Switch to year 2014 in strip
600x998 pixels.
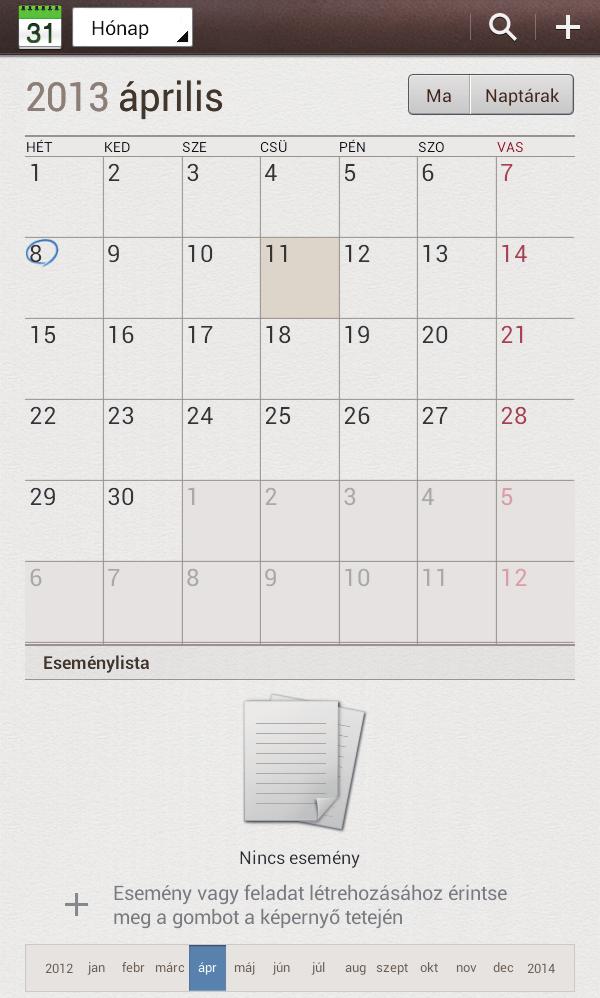[541, 968]
